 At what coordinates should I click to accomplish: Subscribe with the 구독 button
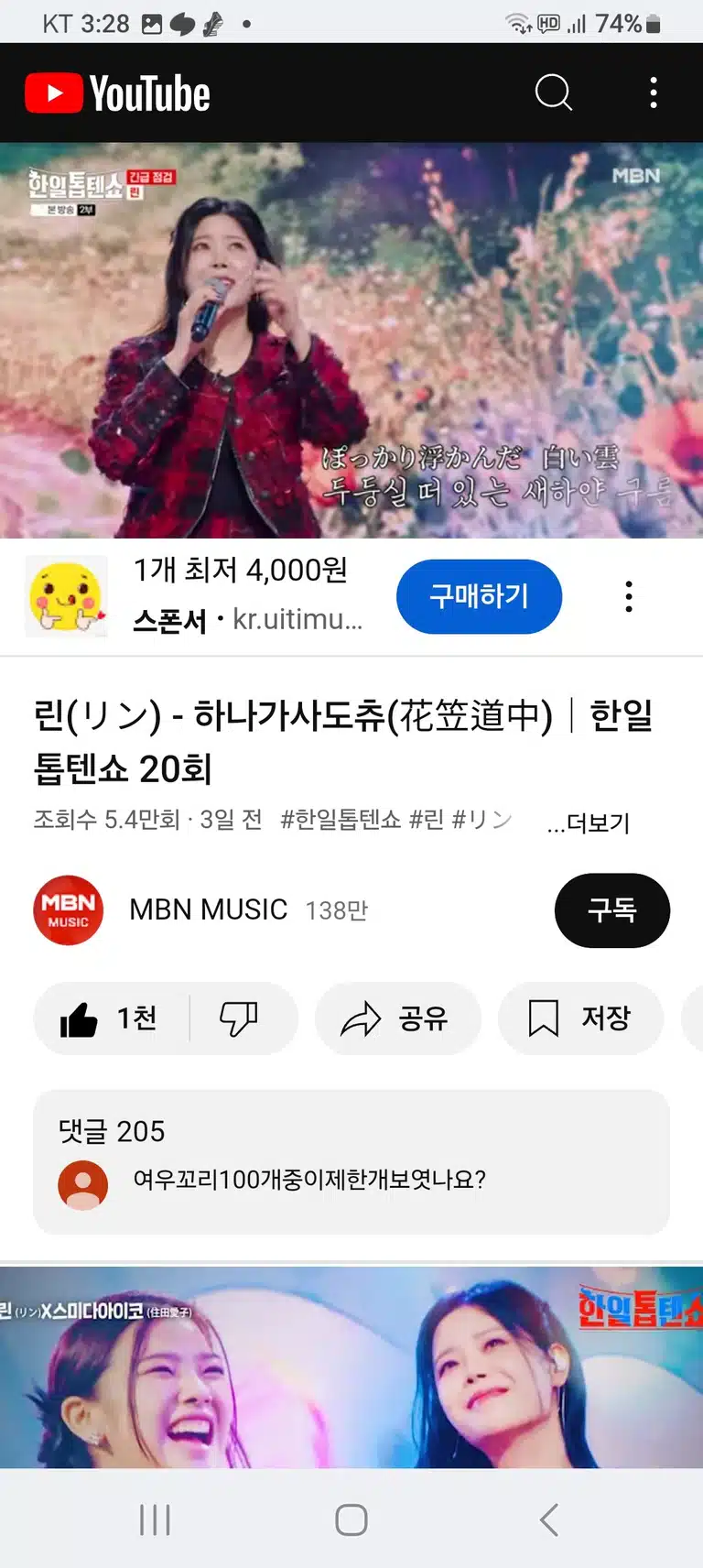612,910
